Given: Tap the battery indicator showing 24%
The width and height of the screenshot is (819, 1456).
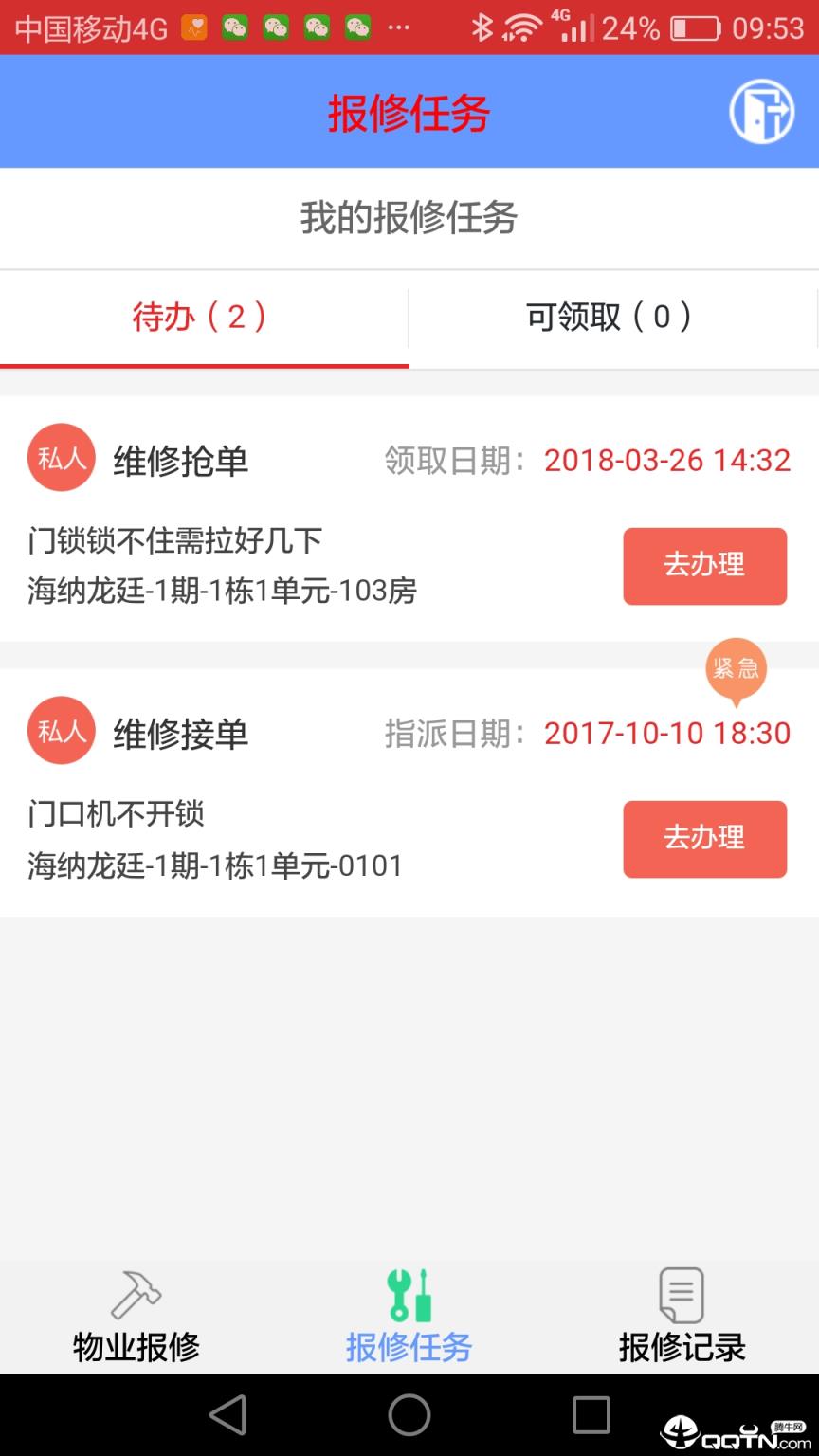Looking at the screenshot, I should click(x=697, y=27).
